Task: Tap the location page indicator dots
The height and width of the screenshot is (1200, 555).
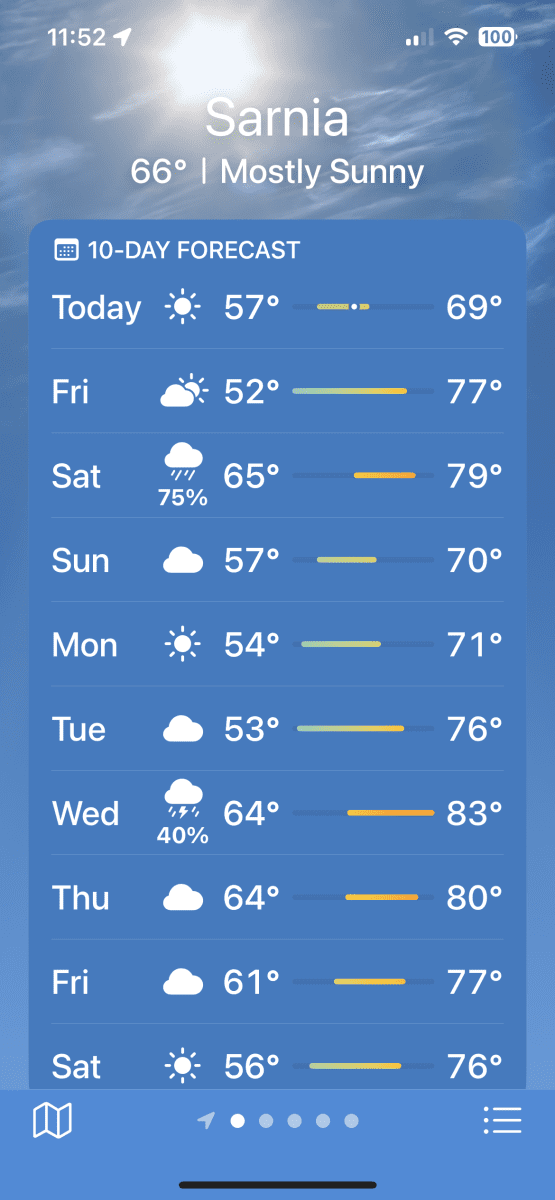Action: tap(278, 1121)
